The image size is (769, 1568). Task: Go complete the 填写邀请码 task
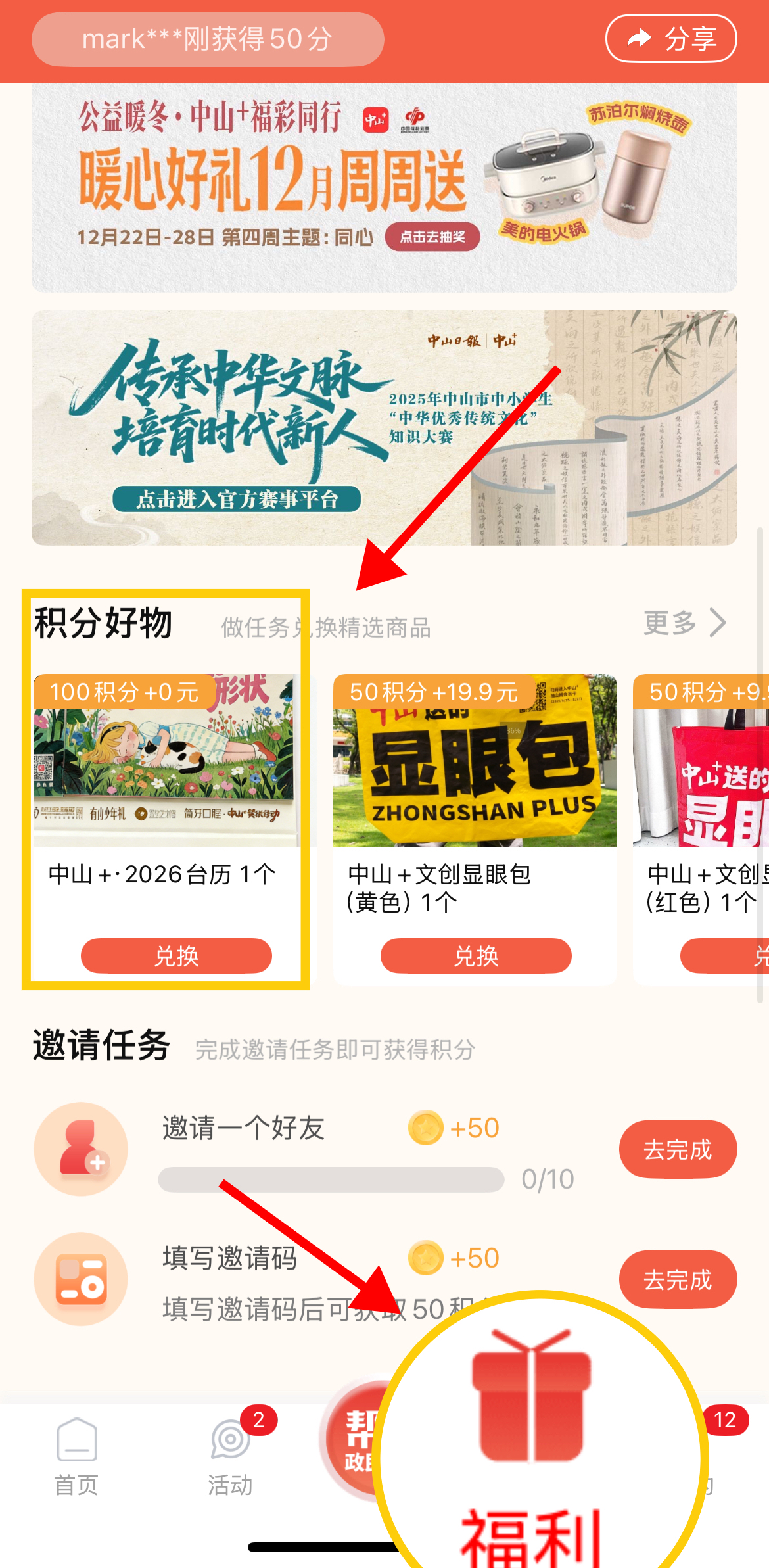point(678,1279)
